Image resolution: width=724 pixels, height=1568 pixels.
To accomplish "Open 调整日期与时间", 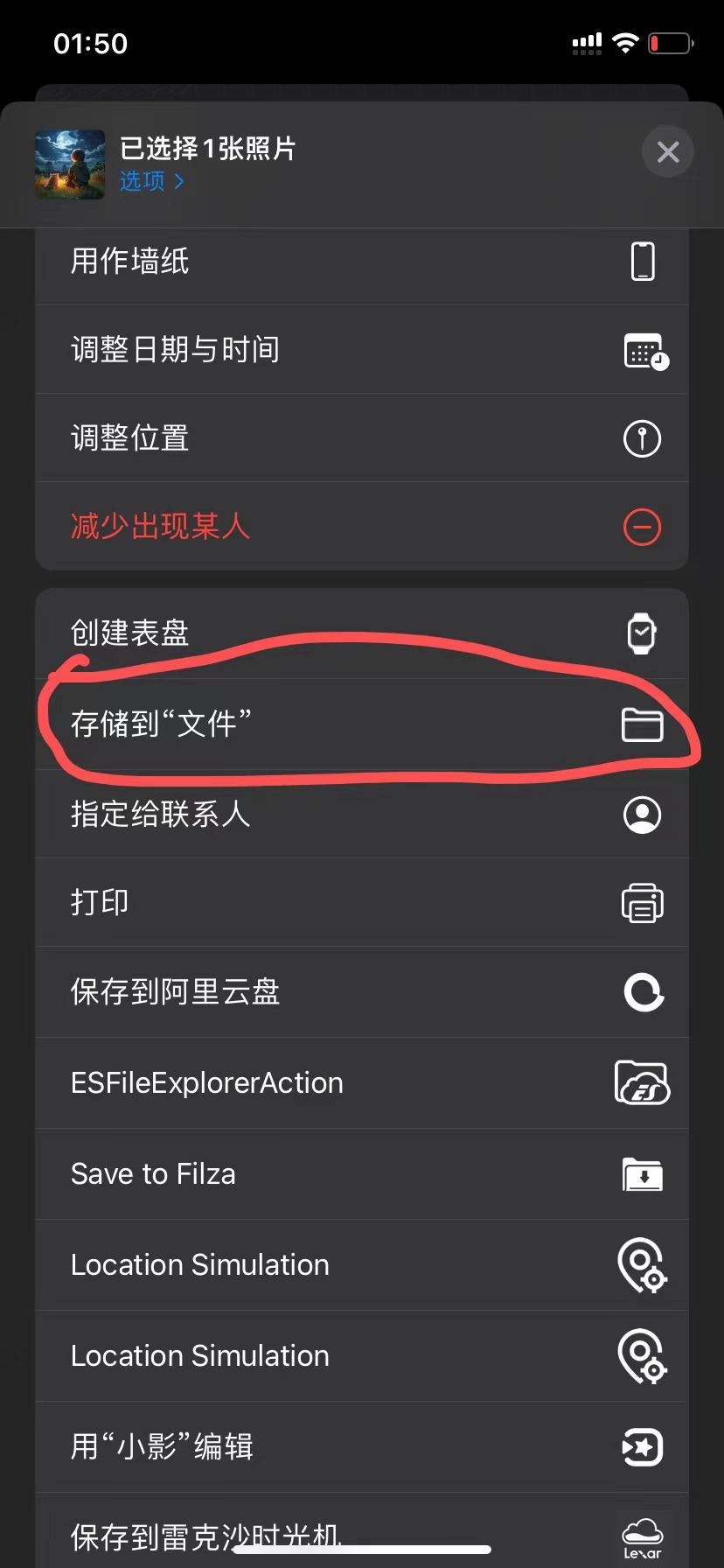I will (x=361, y=350).
